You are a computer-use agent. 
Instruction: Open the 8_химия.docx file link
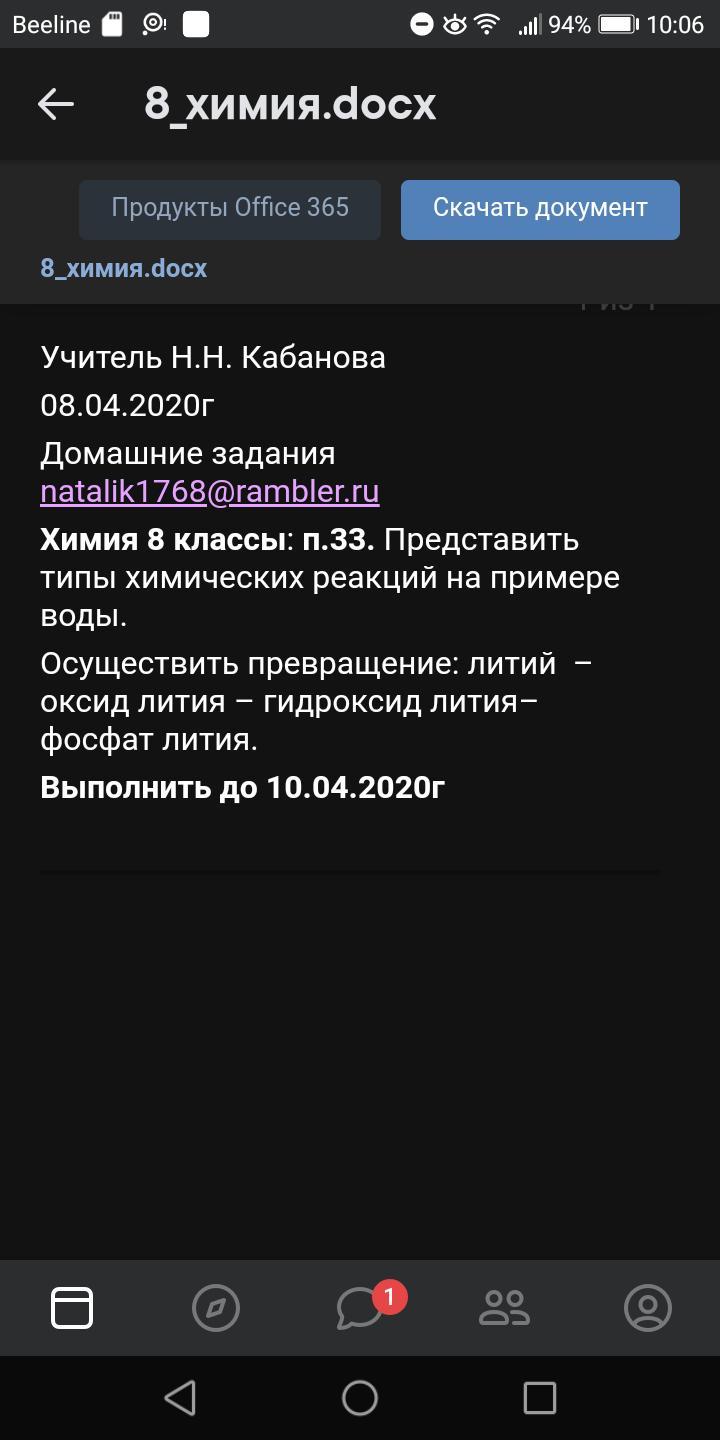pyautogui.click(x=124, y=268)
